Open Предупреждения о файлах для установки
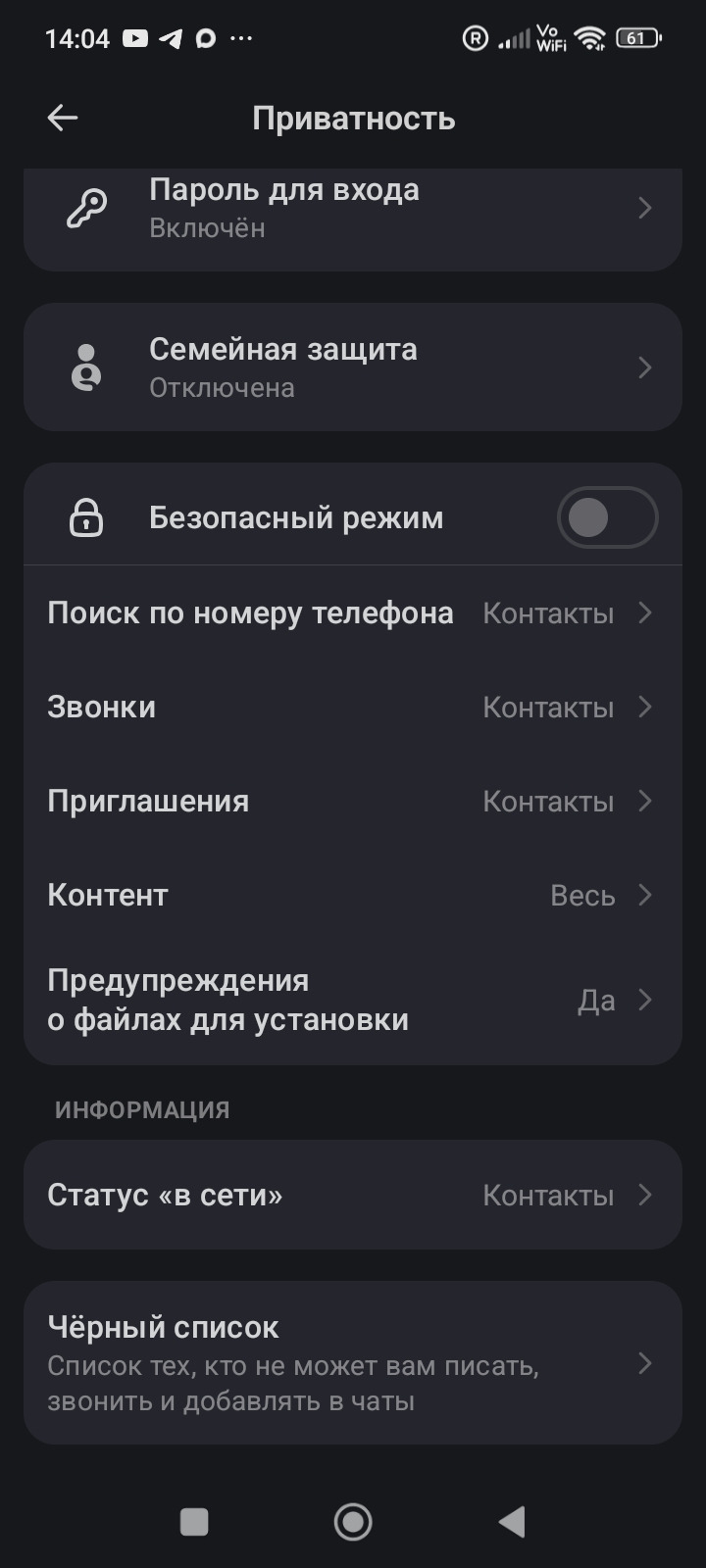The height and width of the screenshot is (1568, 706). tap(353, 1001)
